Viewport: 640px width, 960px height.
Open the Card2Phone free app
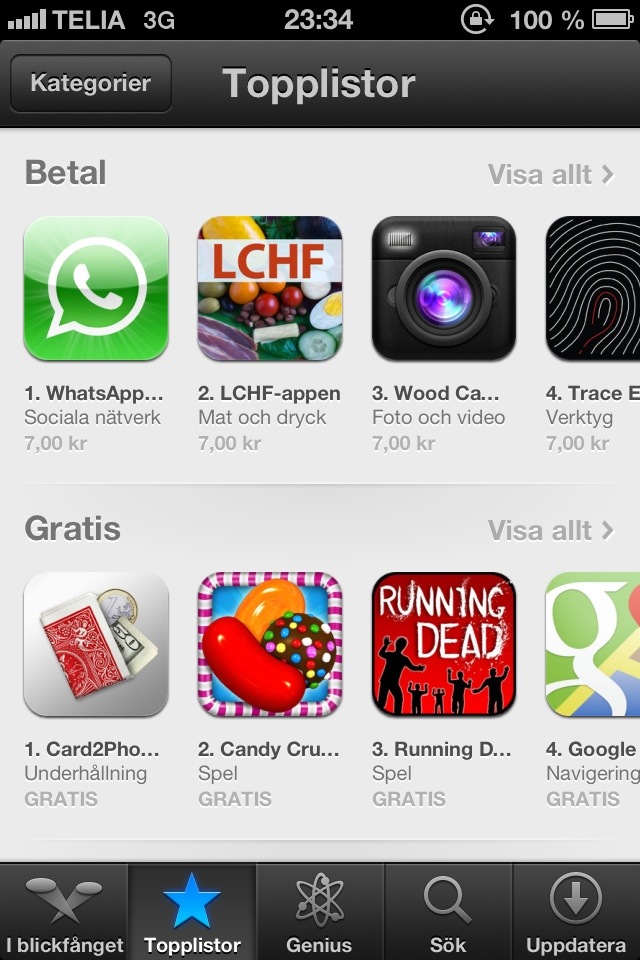pos(96,645)
